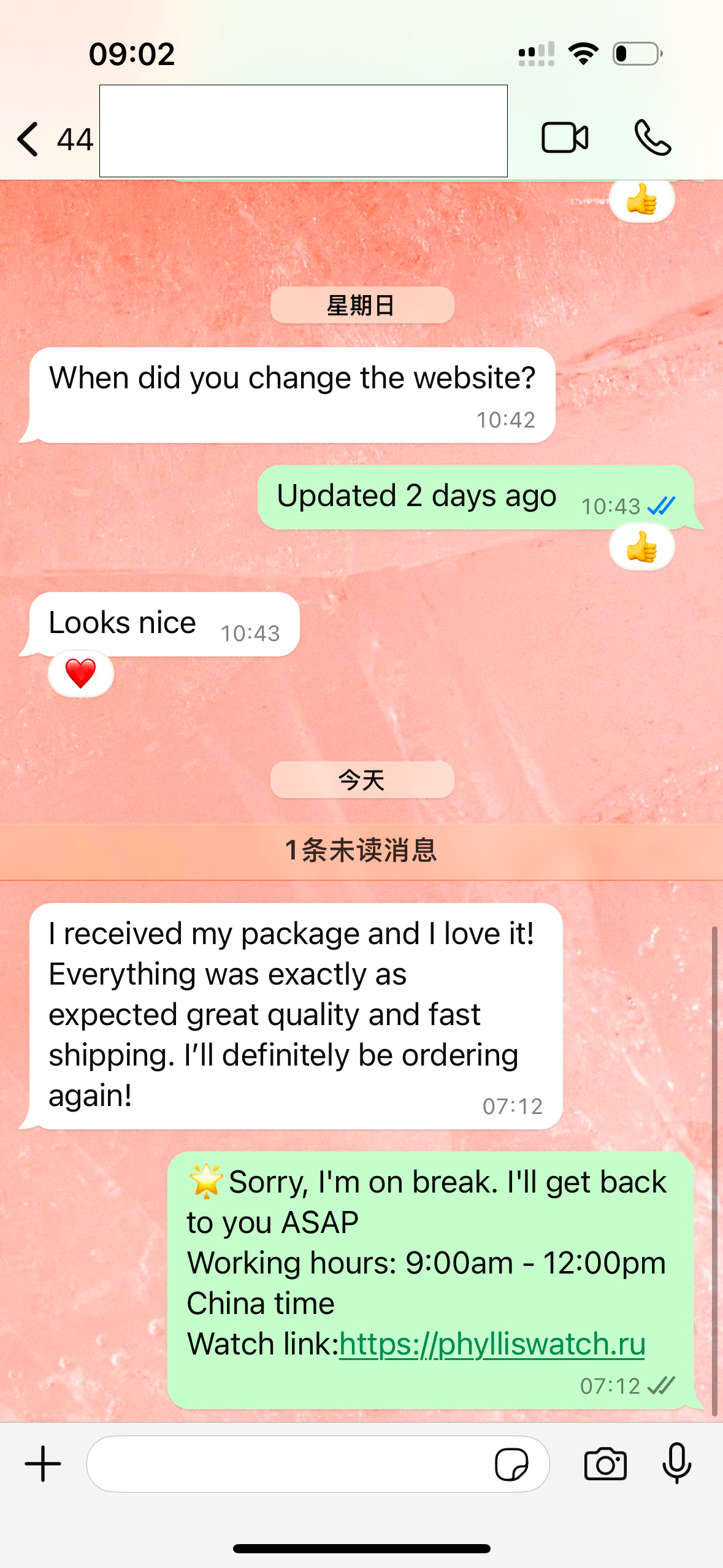Open the attachment plus menu
The image size is (723, 1568).
(x=43, y=1464)
